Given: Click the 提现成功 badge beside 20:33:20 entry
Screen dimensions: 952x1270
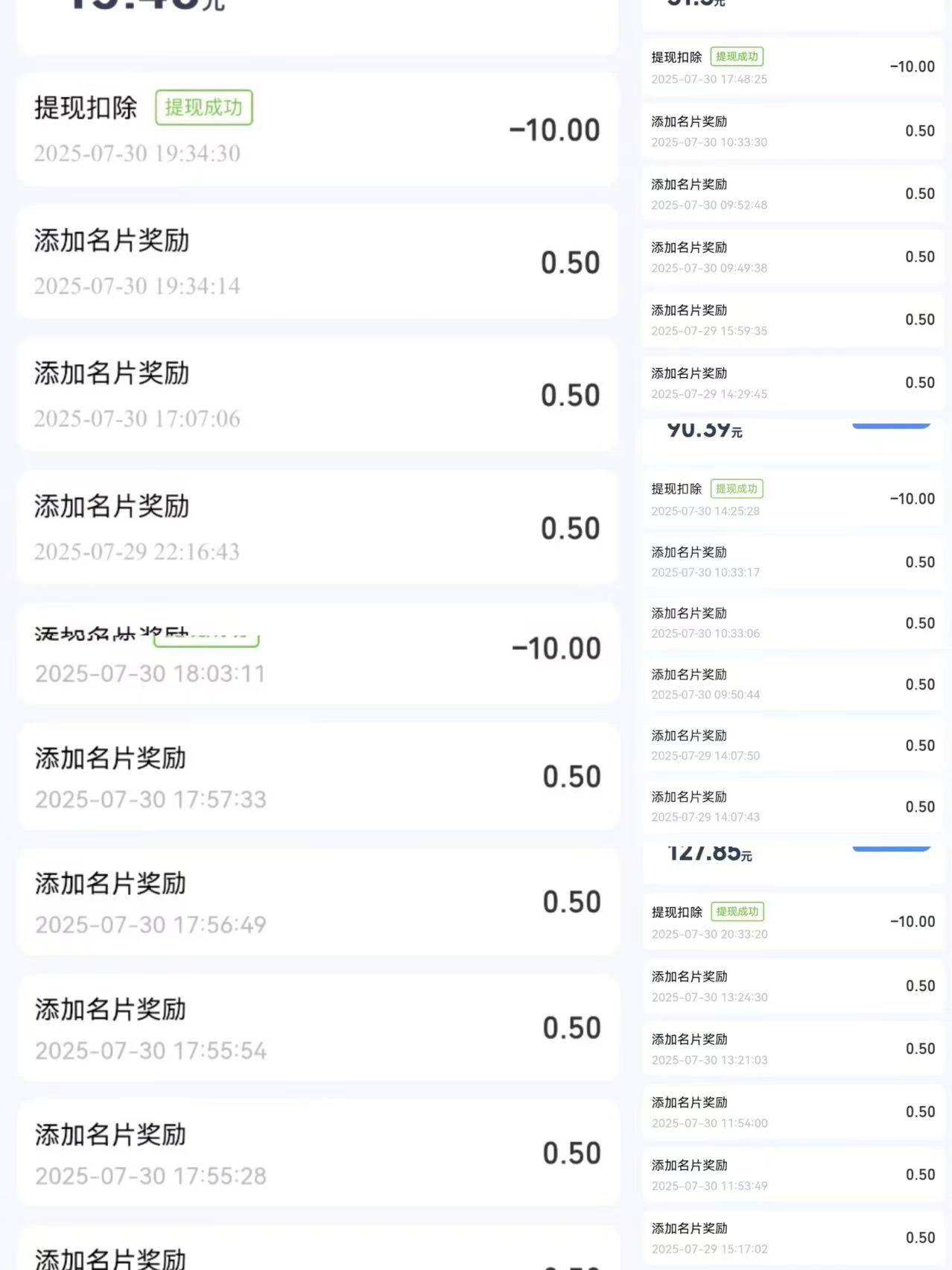Looking at the screenshot, I should pos(737,911).
